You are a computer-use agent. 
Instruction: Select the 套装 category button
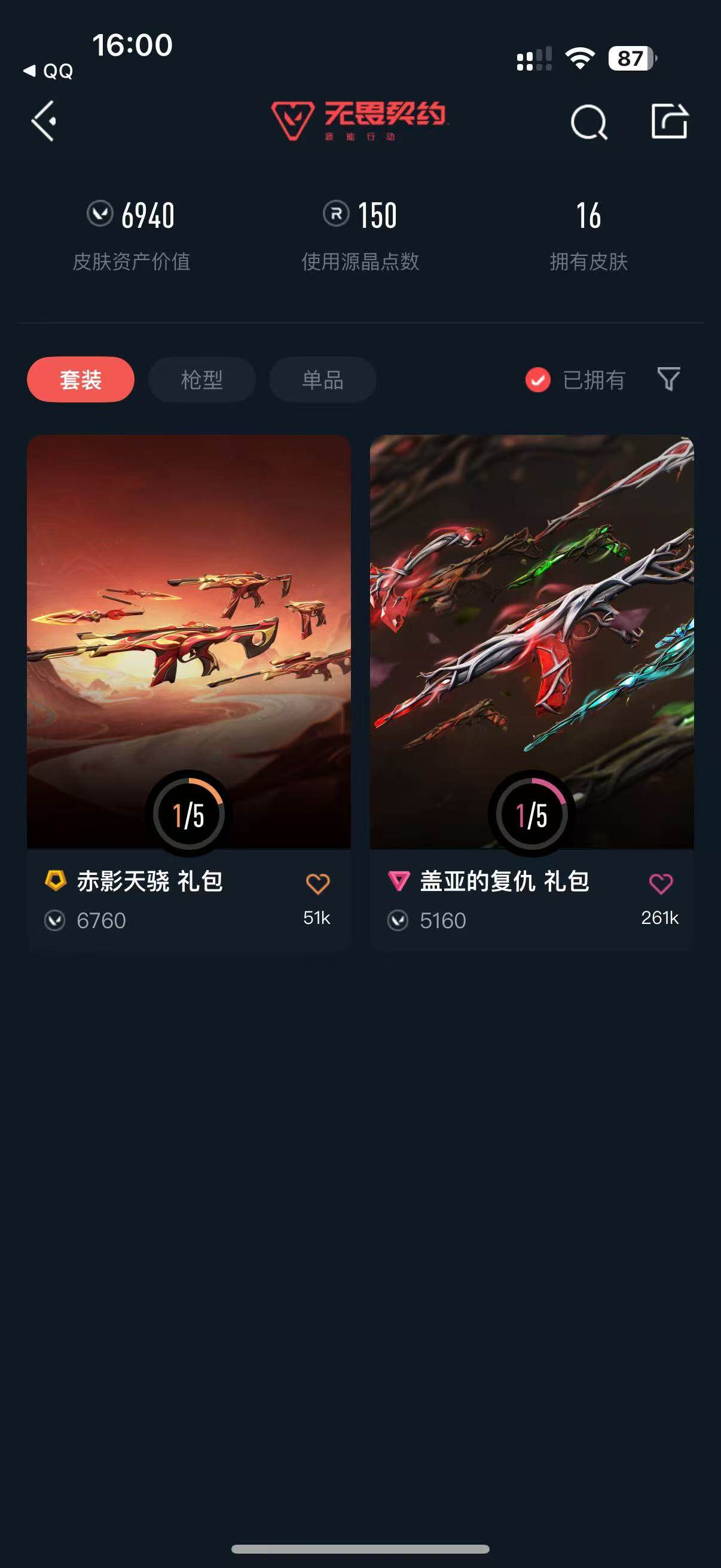point(80,379)
